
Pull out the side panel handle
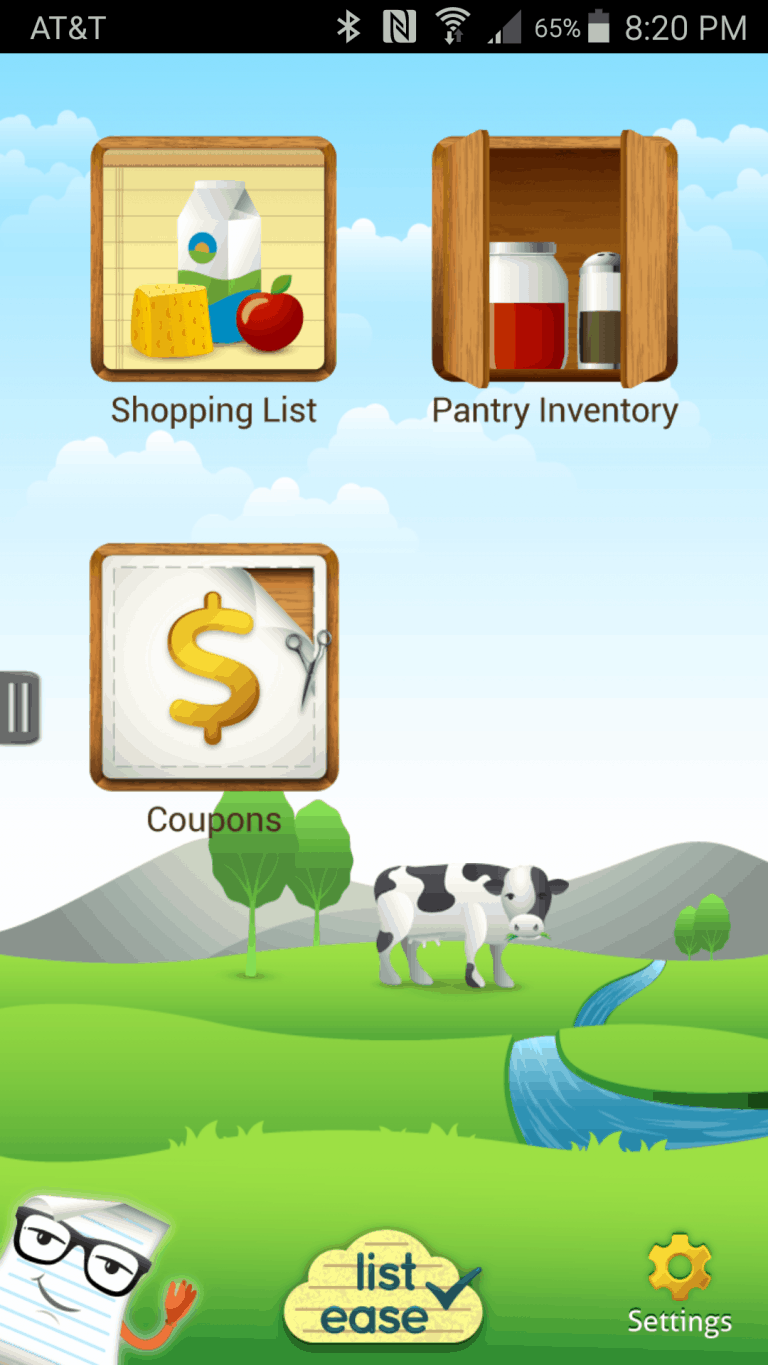pyautogui.click(x=19, y=708)
